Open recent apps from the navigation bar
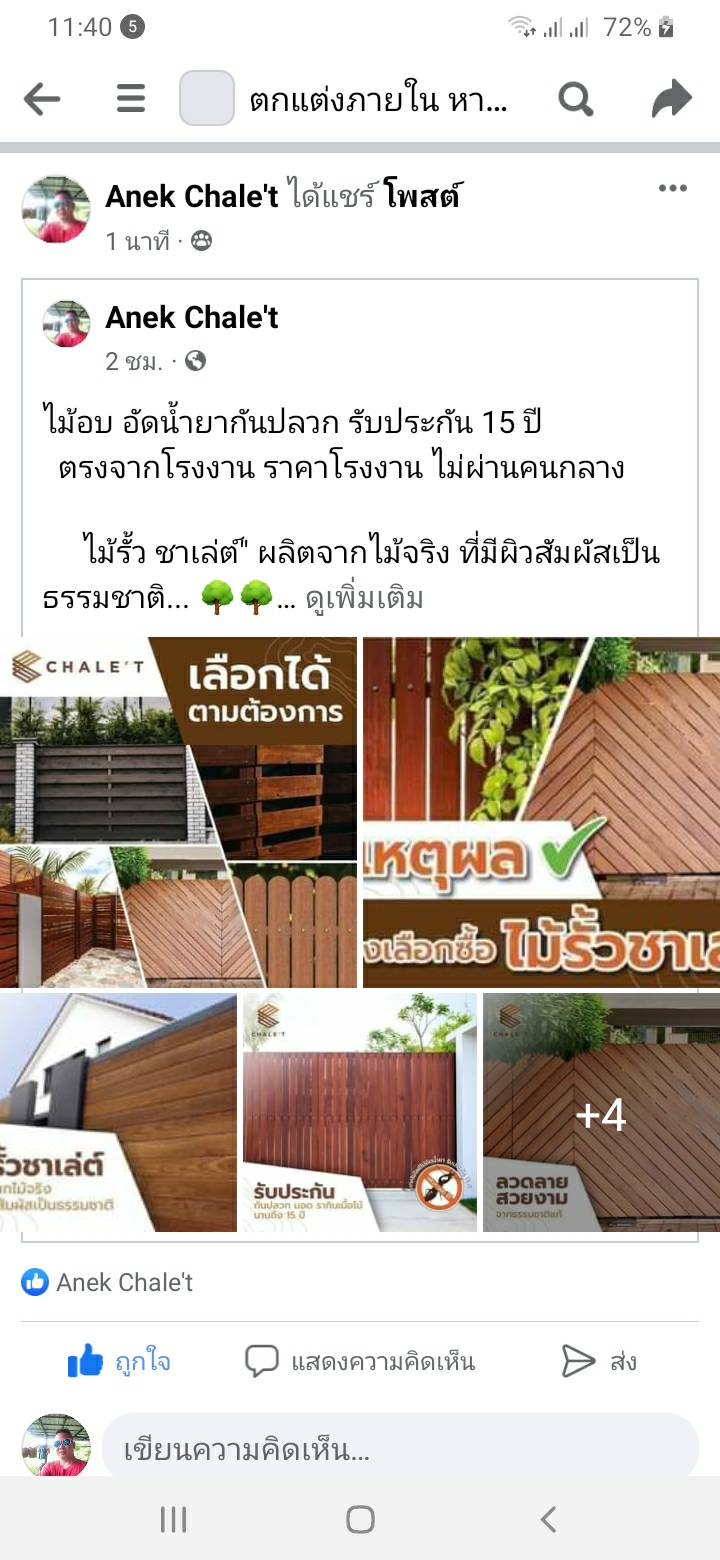 (x=173, y=1520)
